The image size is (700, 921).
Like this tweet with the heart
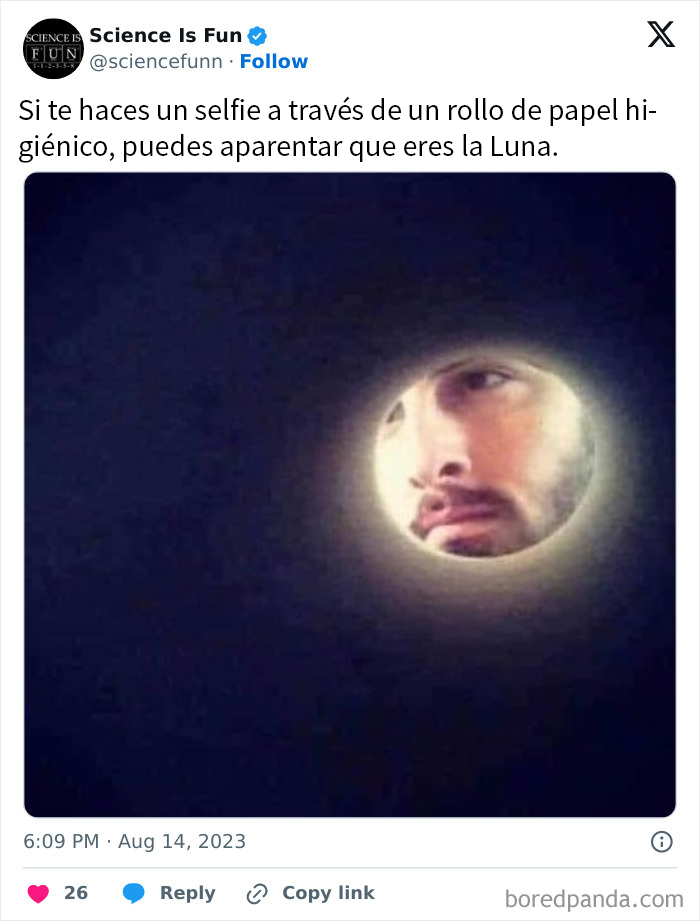pyautogui.click(x=39, y=893)
